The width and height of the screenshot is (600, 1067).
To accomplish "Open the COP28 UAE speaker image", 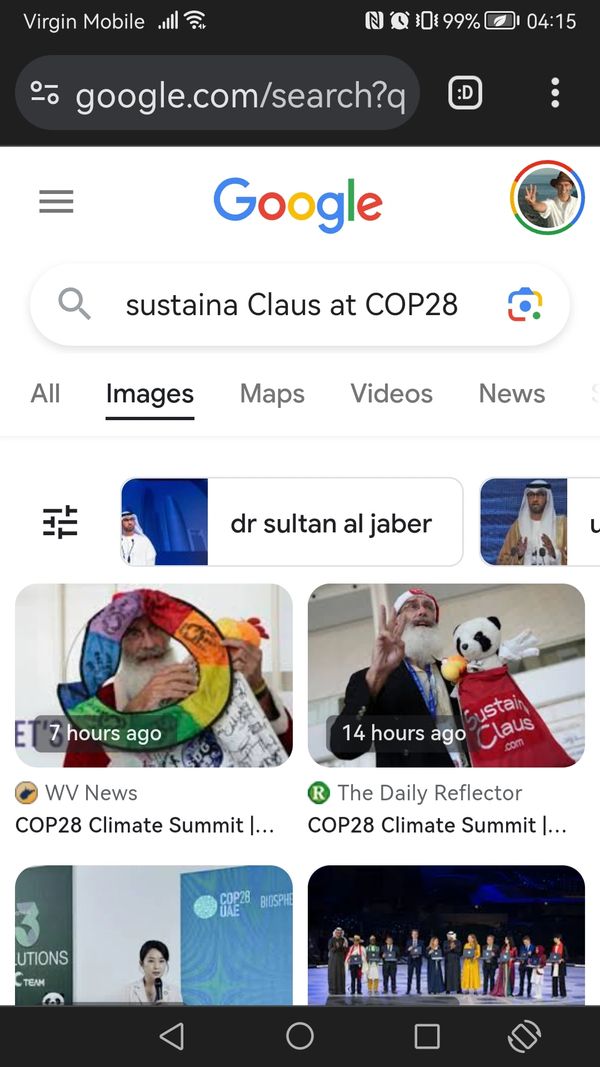I will (154, 935).
